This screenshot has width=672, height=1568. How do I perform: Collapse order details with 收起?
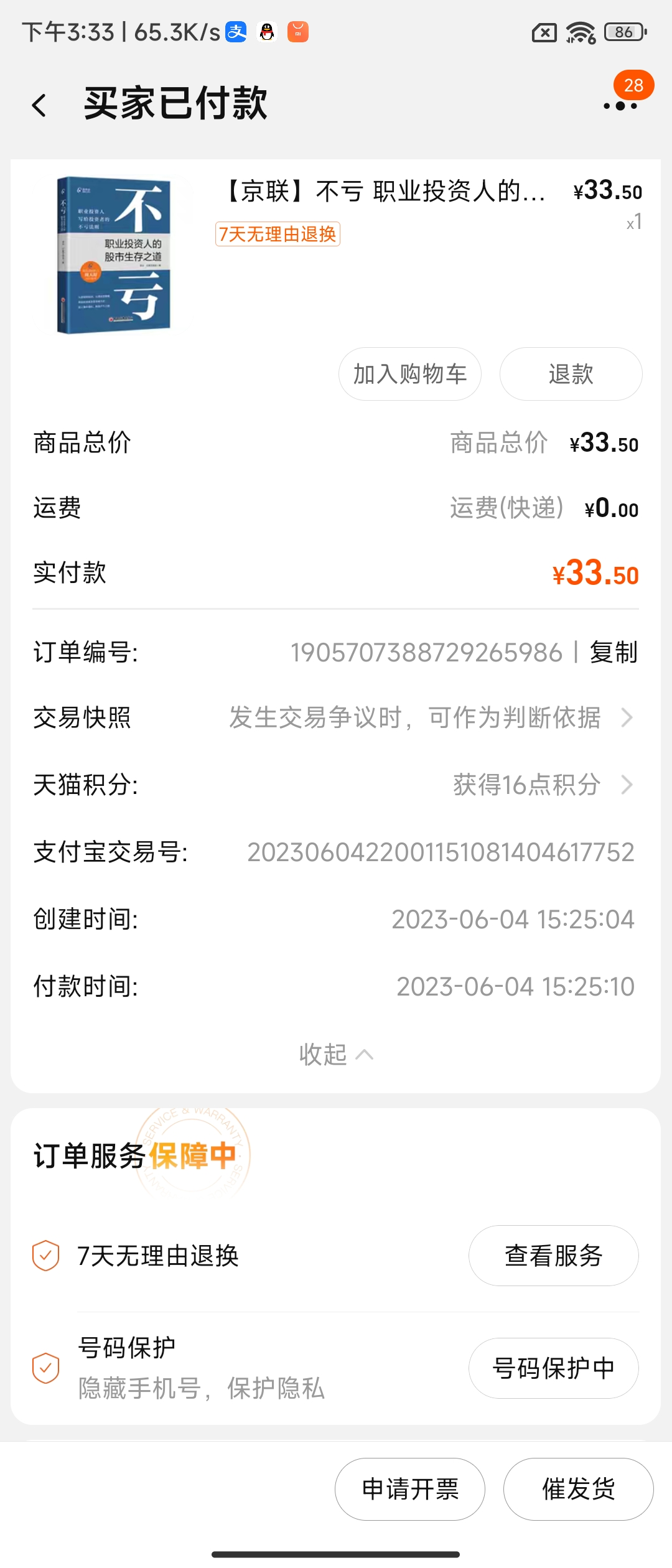point(335,1055)
